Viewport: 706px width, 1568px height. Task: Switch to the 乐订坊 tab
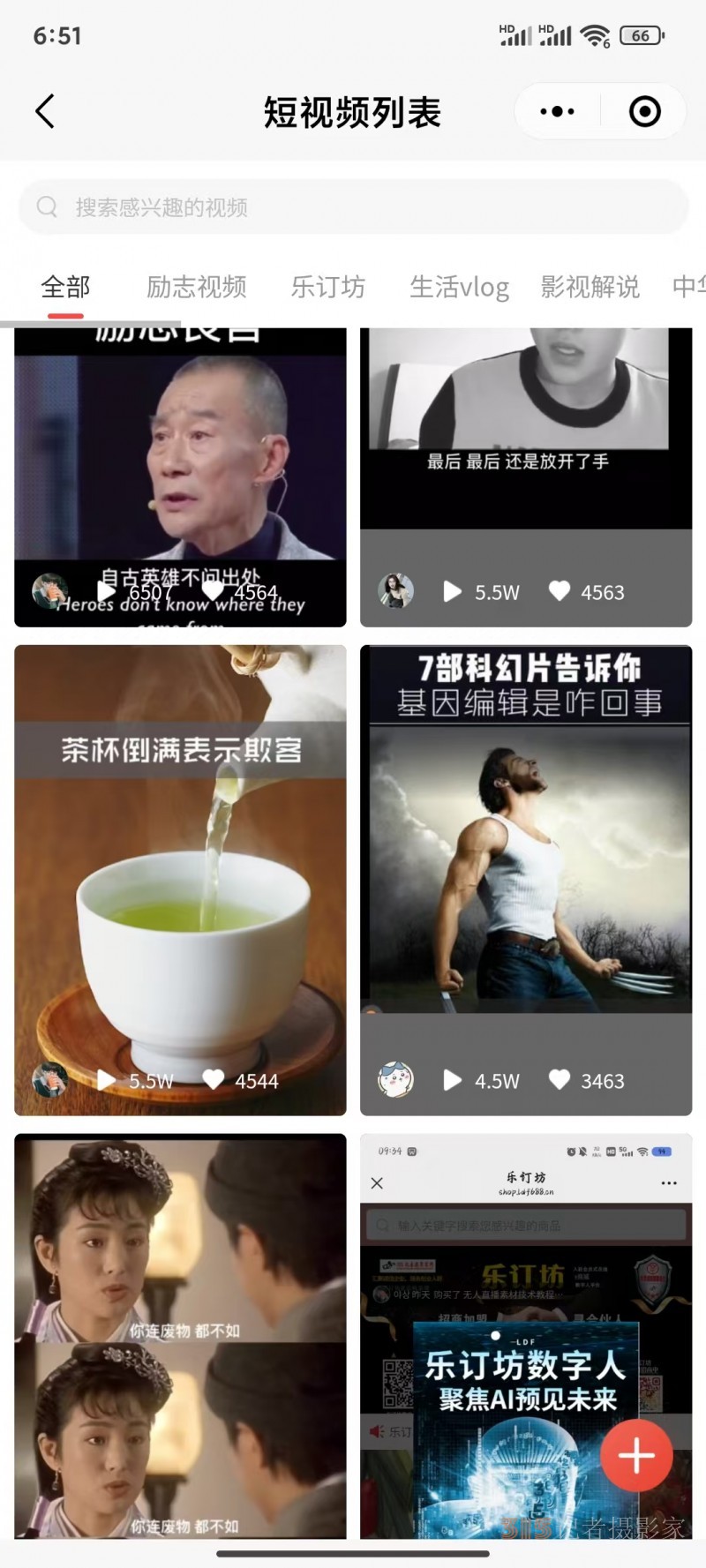(327, 287)
